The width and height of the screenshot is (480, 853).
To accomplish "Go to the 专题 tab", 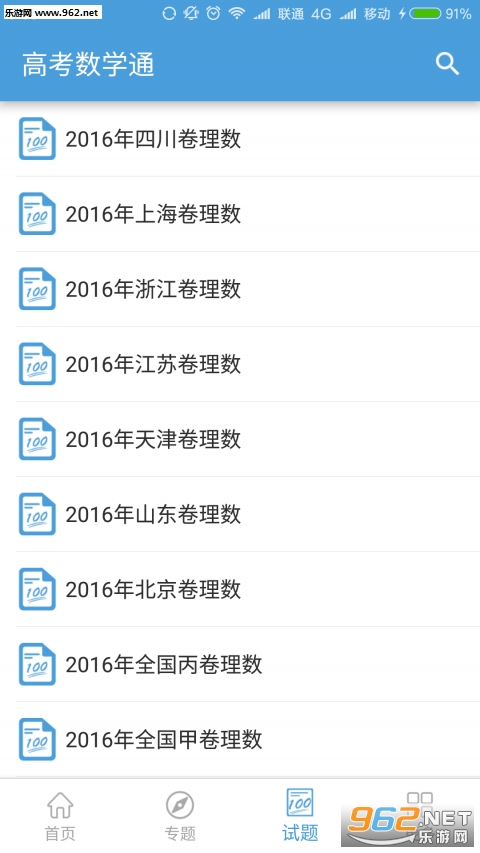I will (x=180, y=816).
